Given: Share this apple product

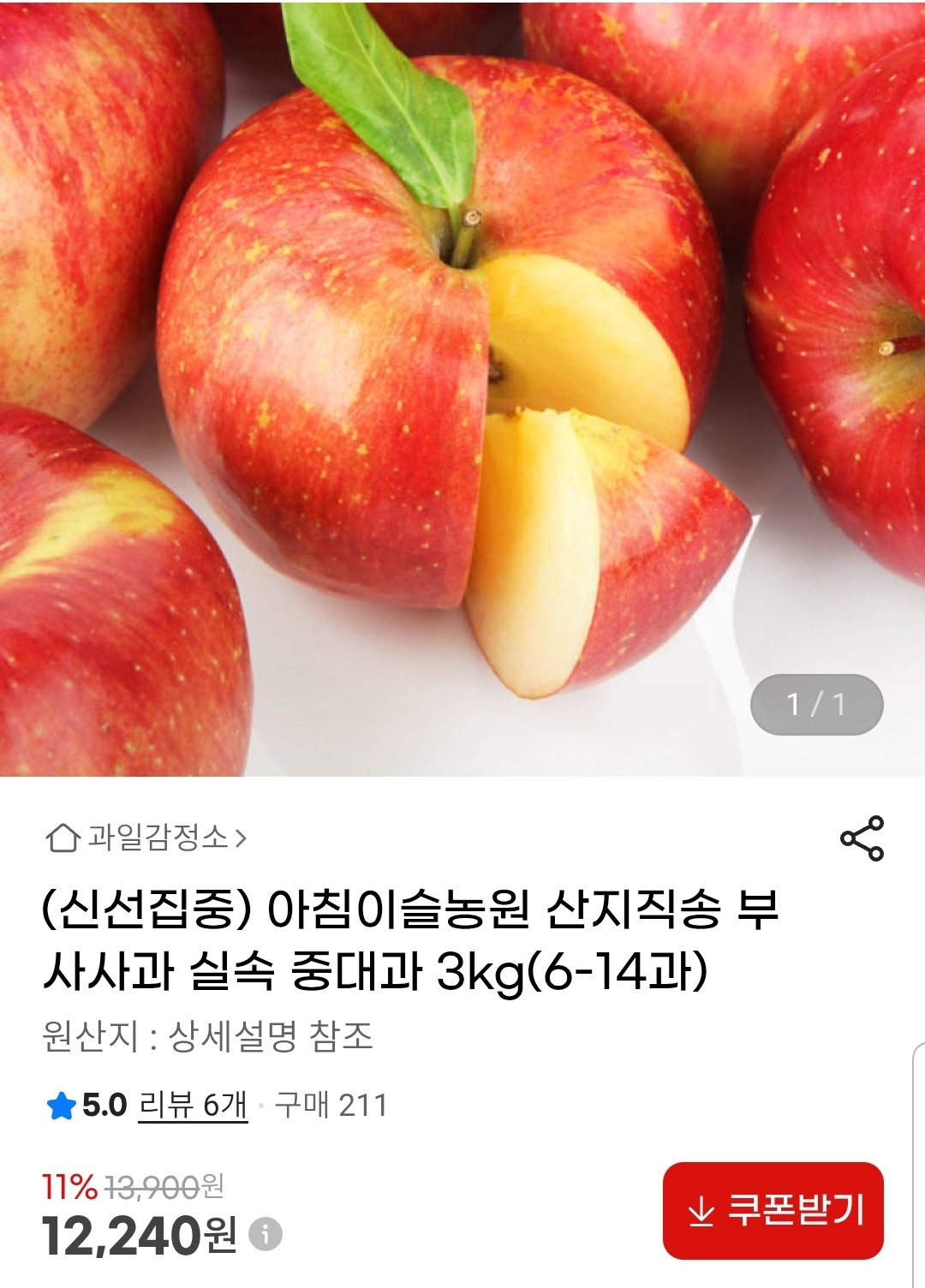Looking at the screenshot, I should [x=862, y=838].
